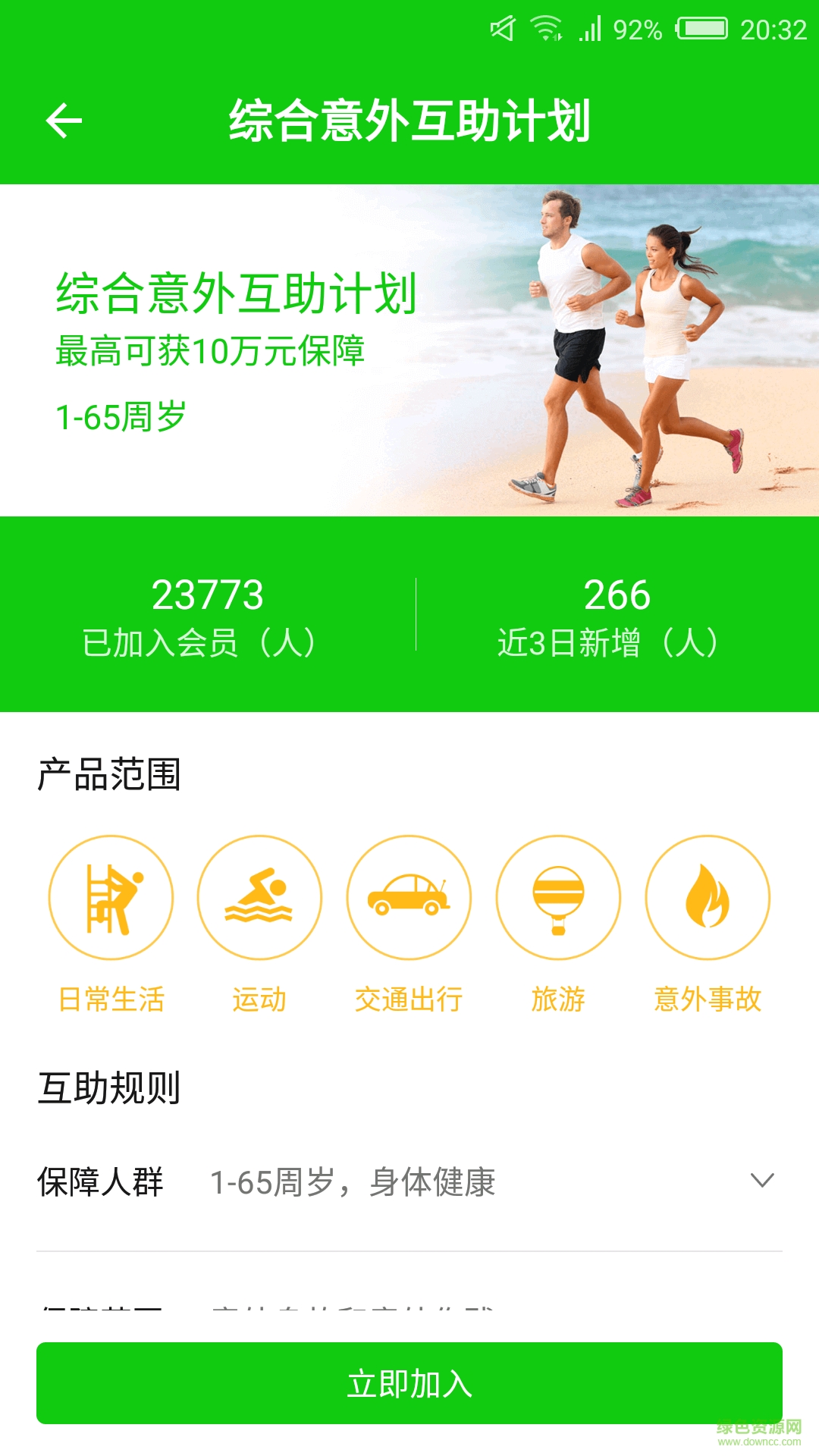Image resolution: width=819 pixels, height=1456 pixels.
Task: Open the 综合意外互助计划 banner
Action: pos(409,350)
